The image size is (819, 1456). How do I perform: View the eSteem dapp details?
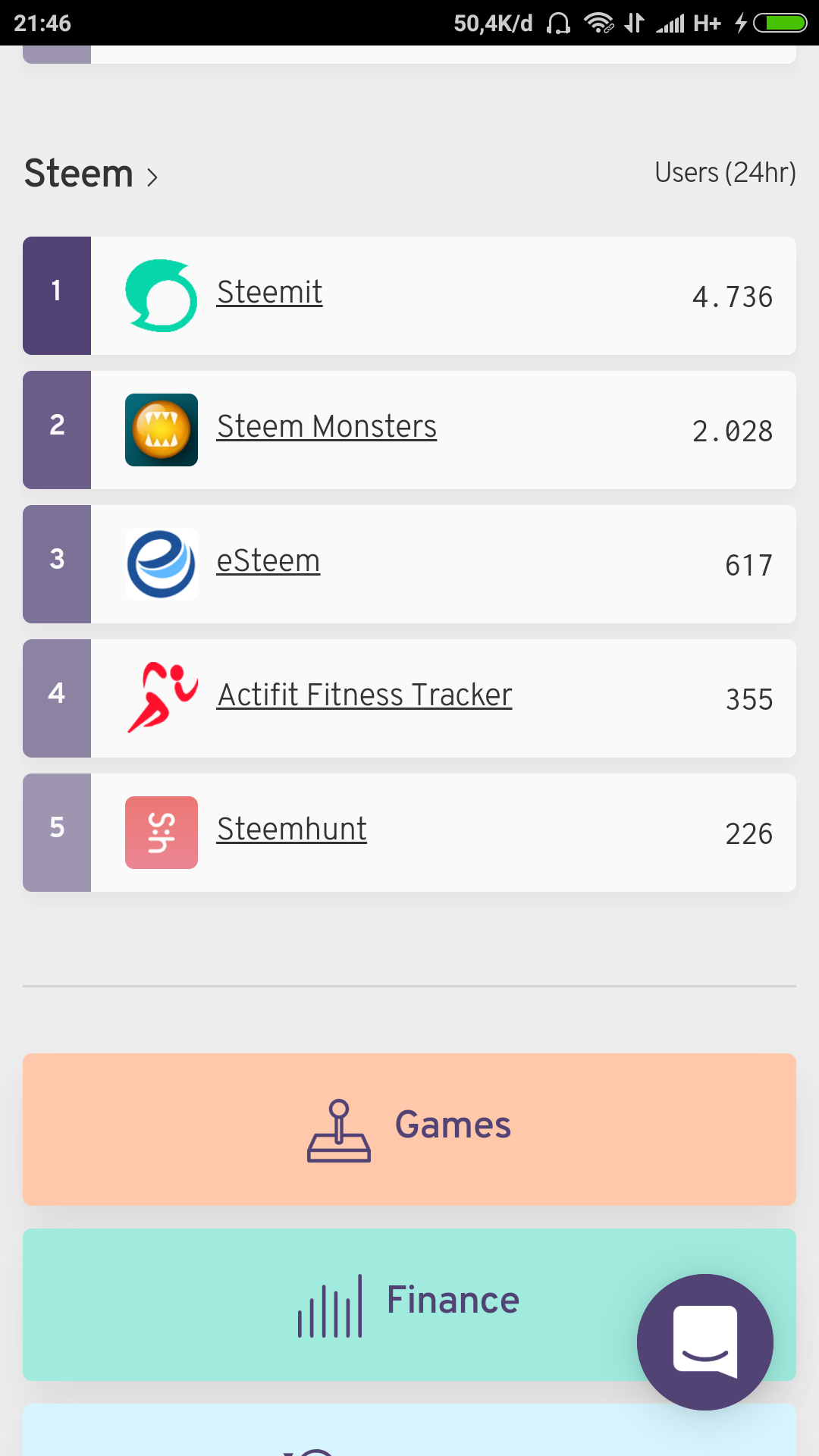click(268, 561)
